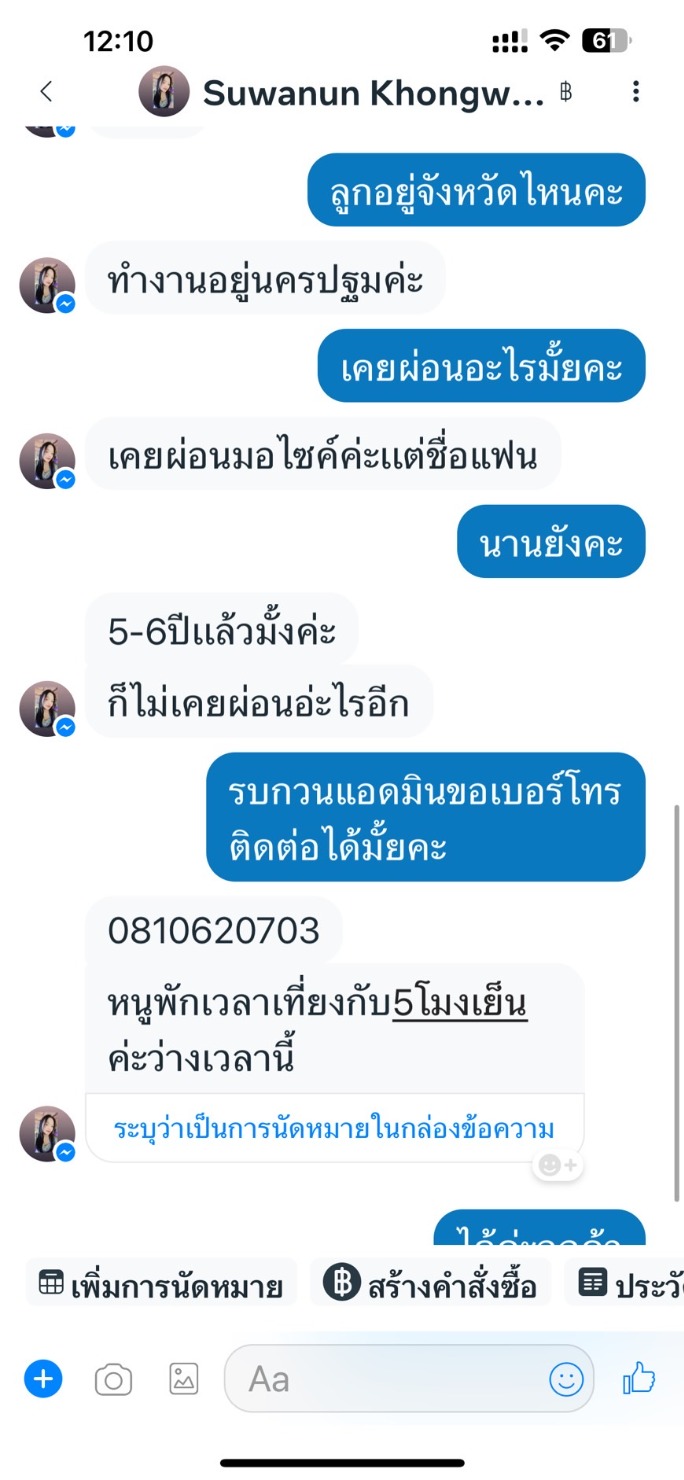The width and height of the screenshot is (684, 1480).
Task: Tap the baht payment icon in header
Action: click(x=566, y=93)
